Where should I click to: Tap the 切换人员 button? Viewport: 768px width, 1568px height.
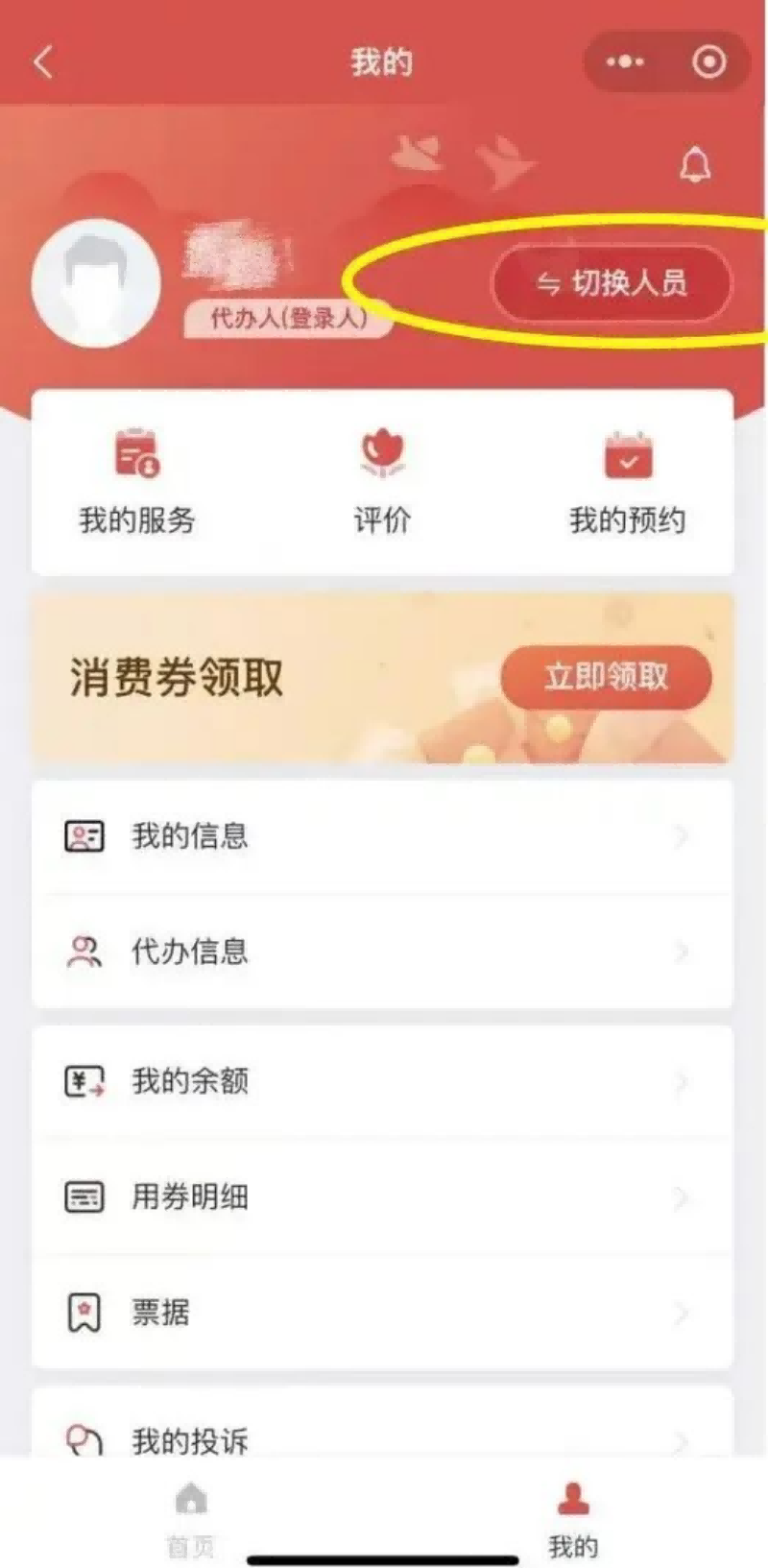612,283
